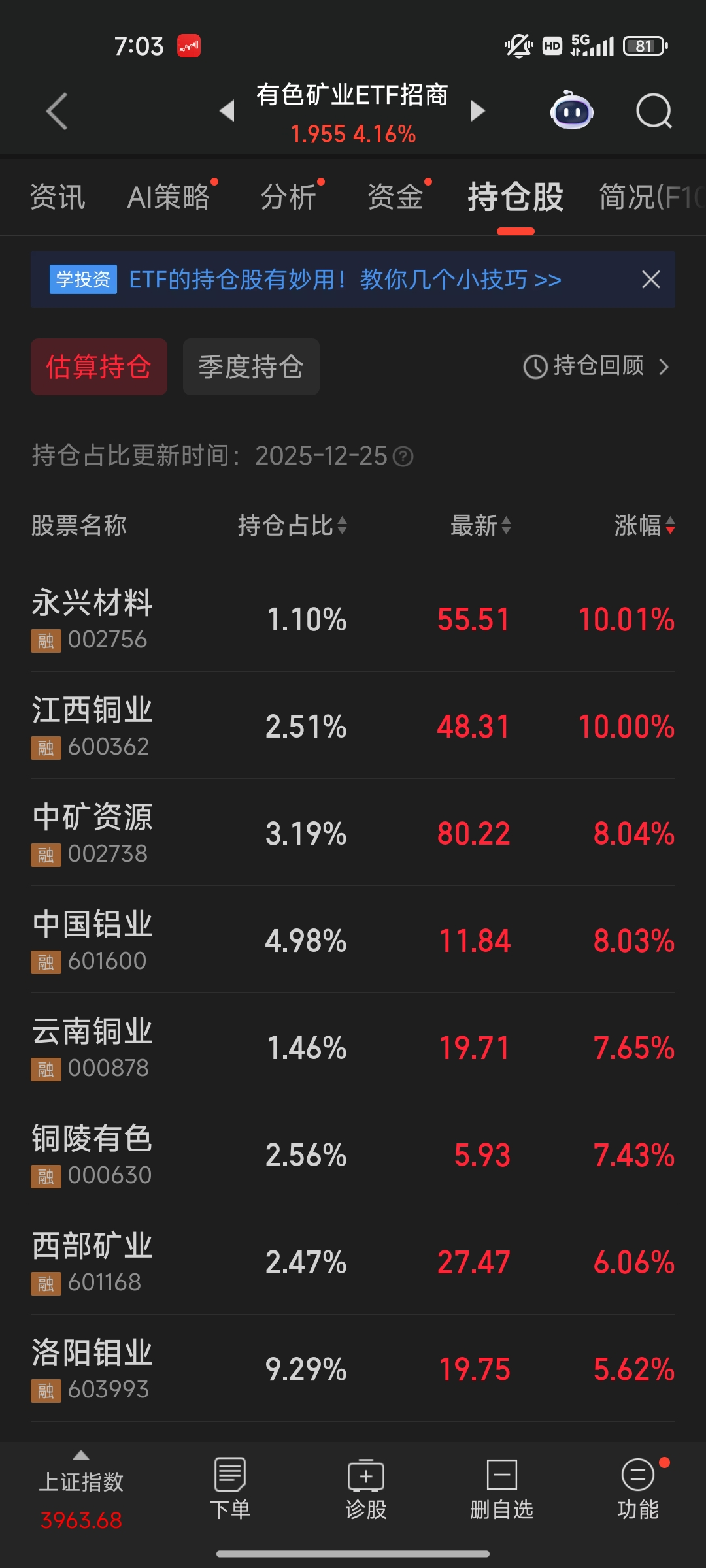Viewport: 706px width, 1568px height.
Task: Switch to the 分析 tab
Action: click(x=288, y=197)
